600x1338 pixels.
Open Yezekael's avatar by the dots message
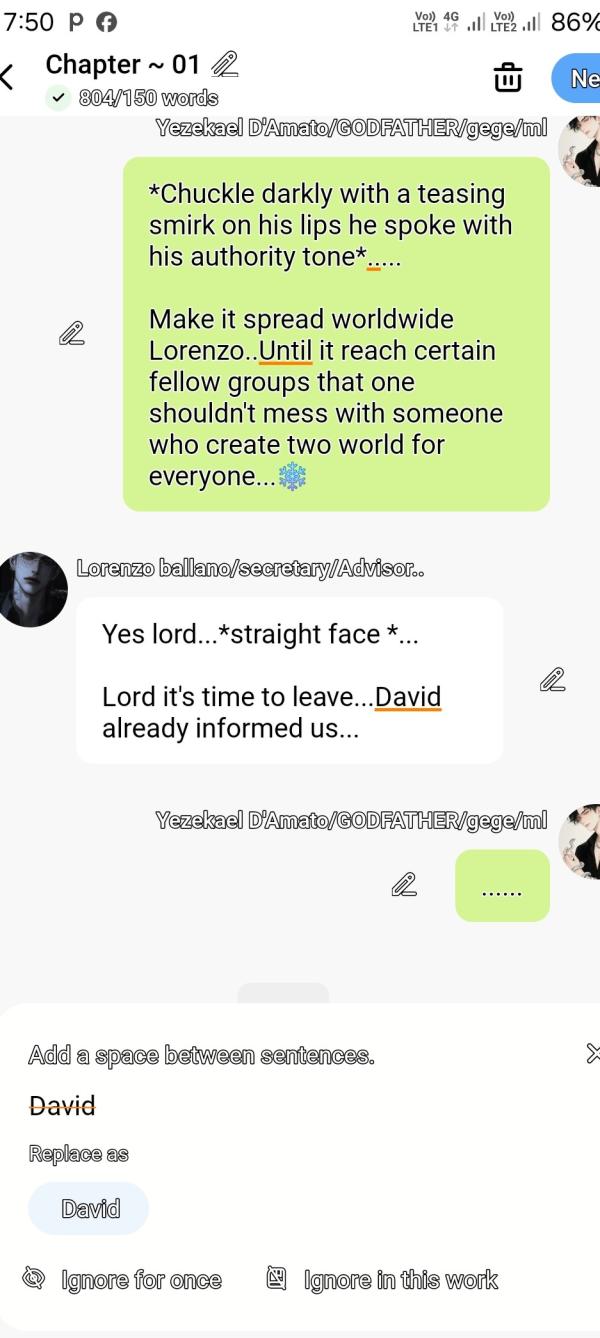pyautogui.click(x=580, y=841)
